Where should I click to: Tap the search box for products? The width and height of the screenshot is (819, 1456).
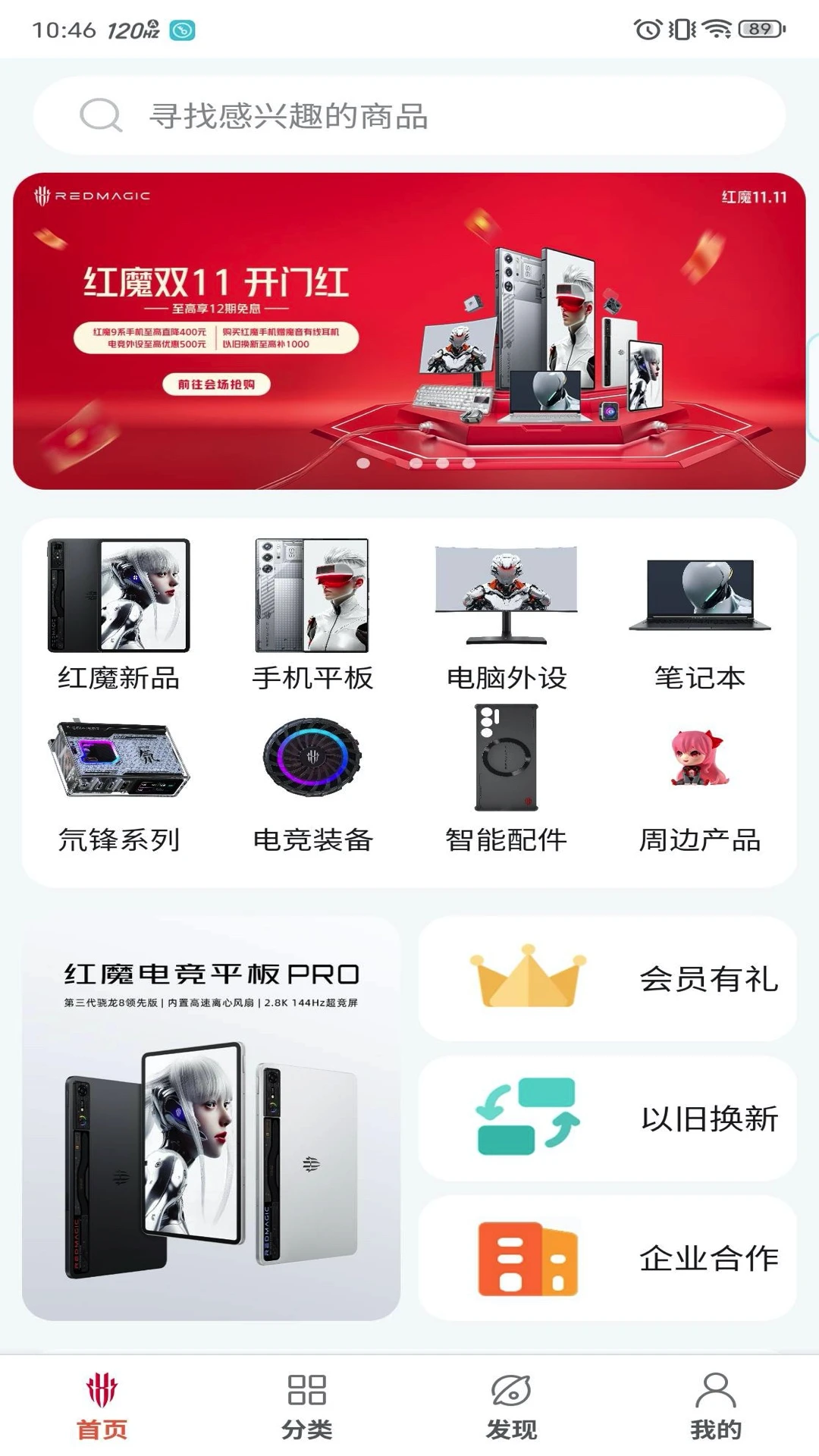click(x=409, y=116)
